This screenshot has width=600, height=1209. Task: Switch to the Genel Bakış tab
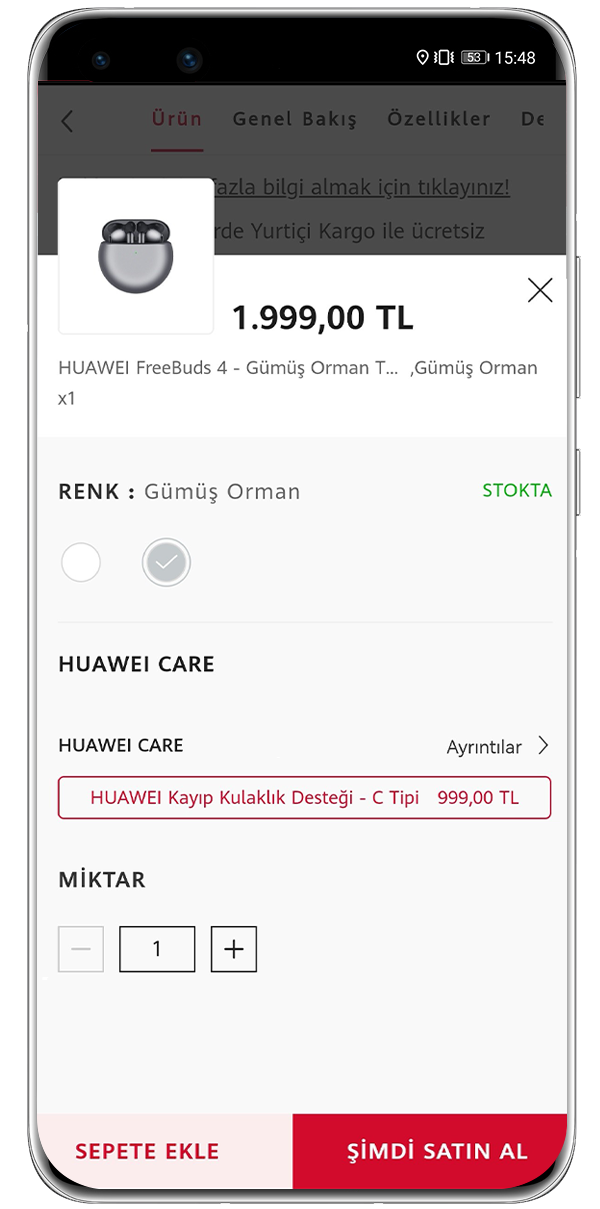tap(294, 119)
